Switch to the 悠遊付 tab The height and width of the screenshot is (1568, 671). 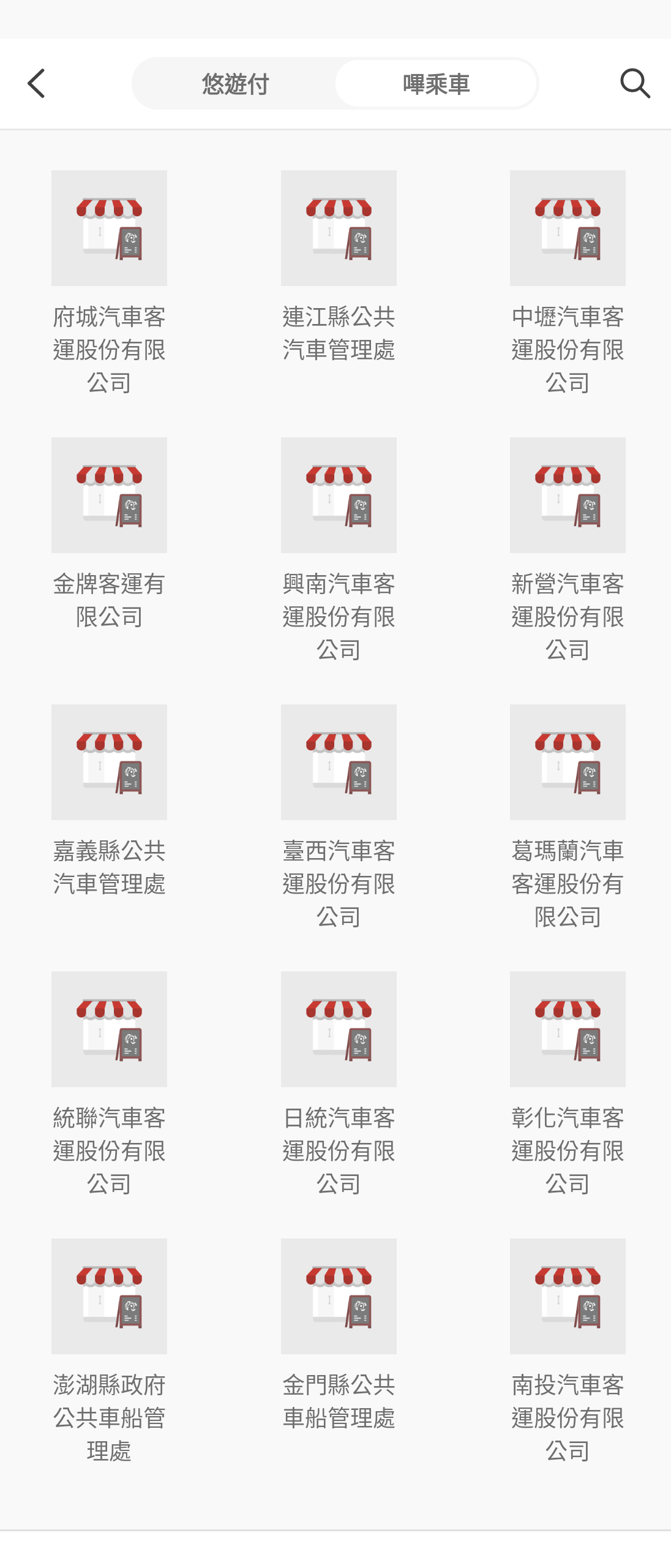tap(235, 84)
